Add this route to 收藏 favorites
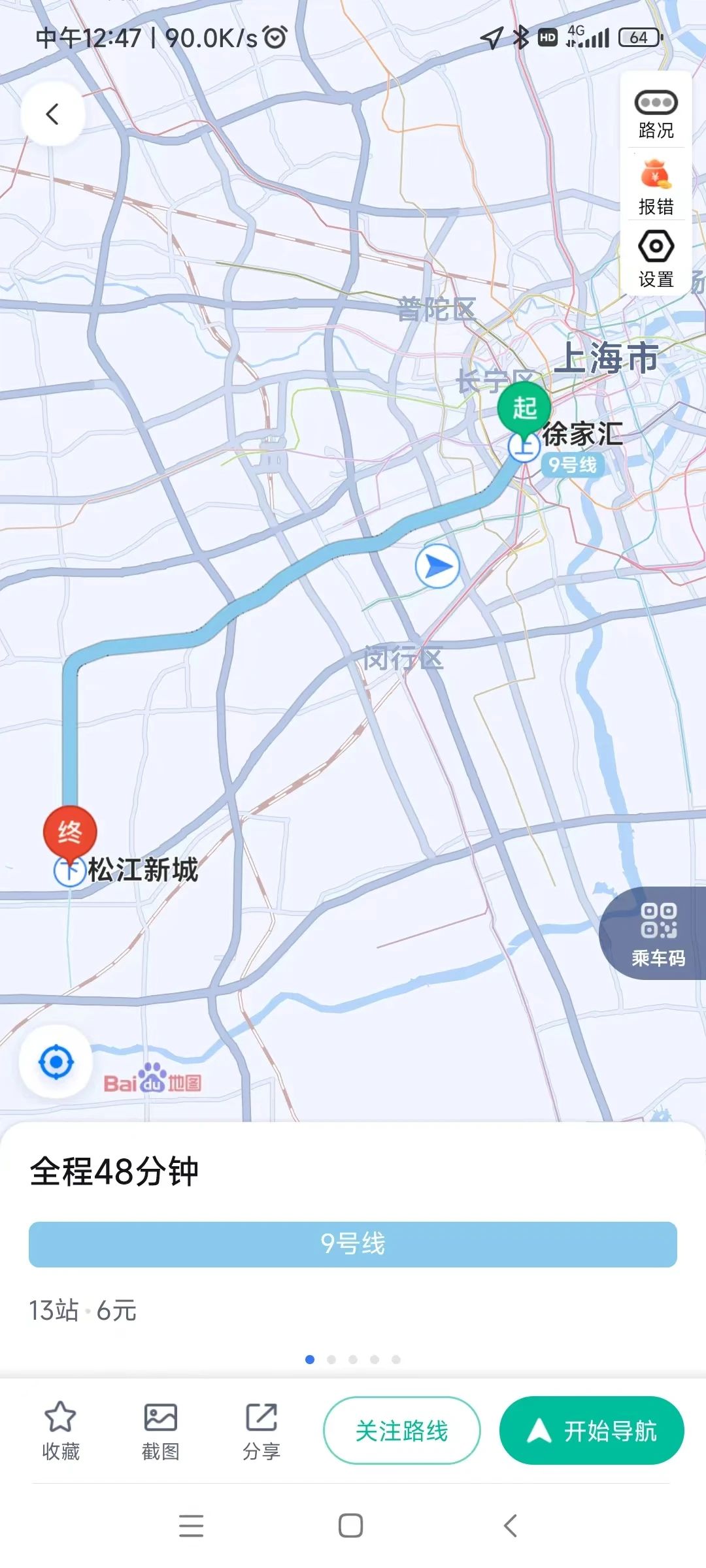 pos(60,1431)
